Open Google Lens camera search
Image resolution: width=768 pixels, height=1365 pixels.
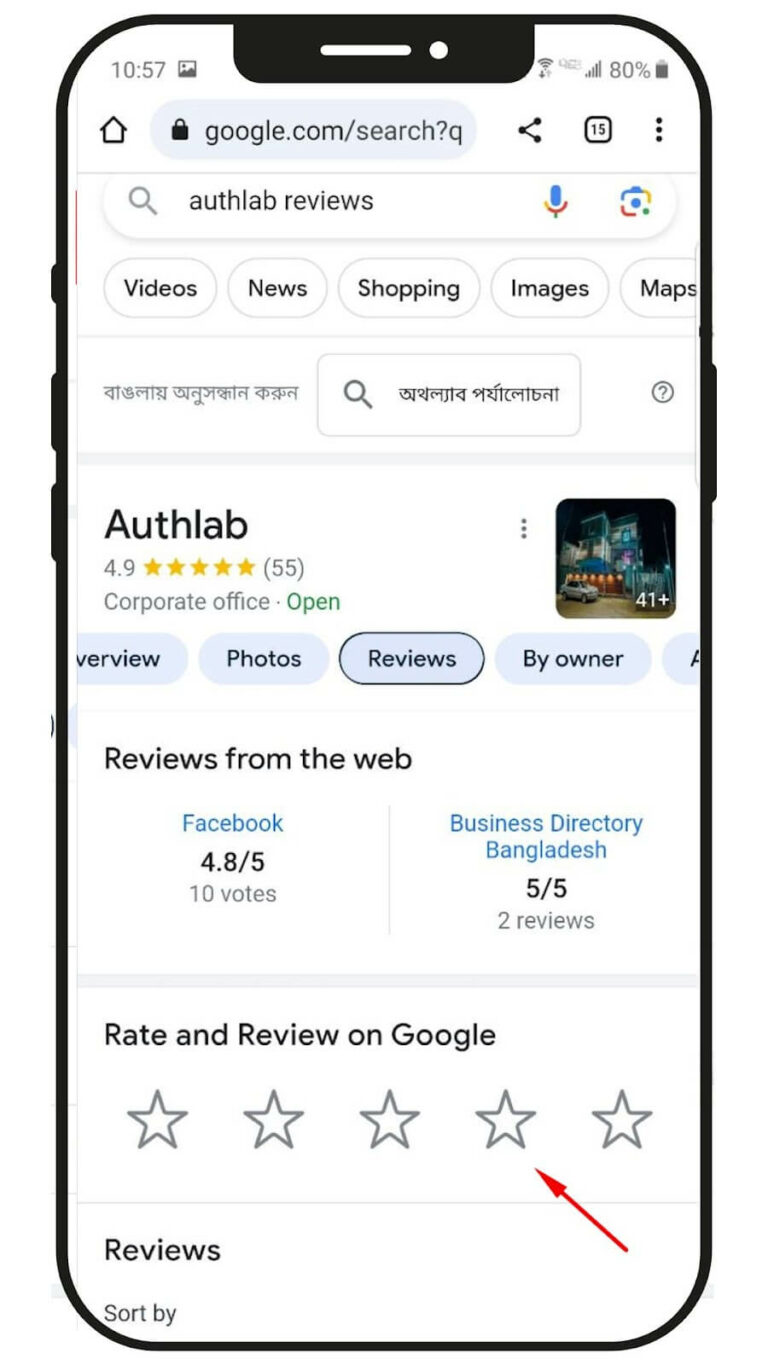pos(637,200)
